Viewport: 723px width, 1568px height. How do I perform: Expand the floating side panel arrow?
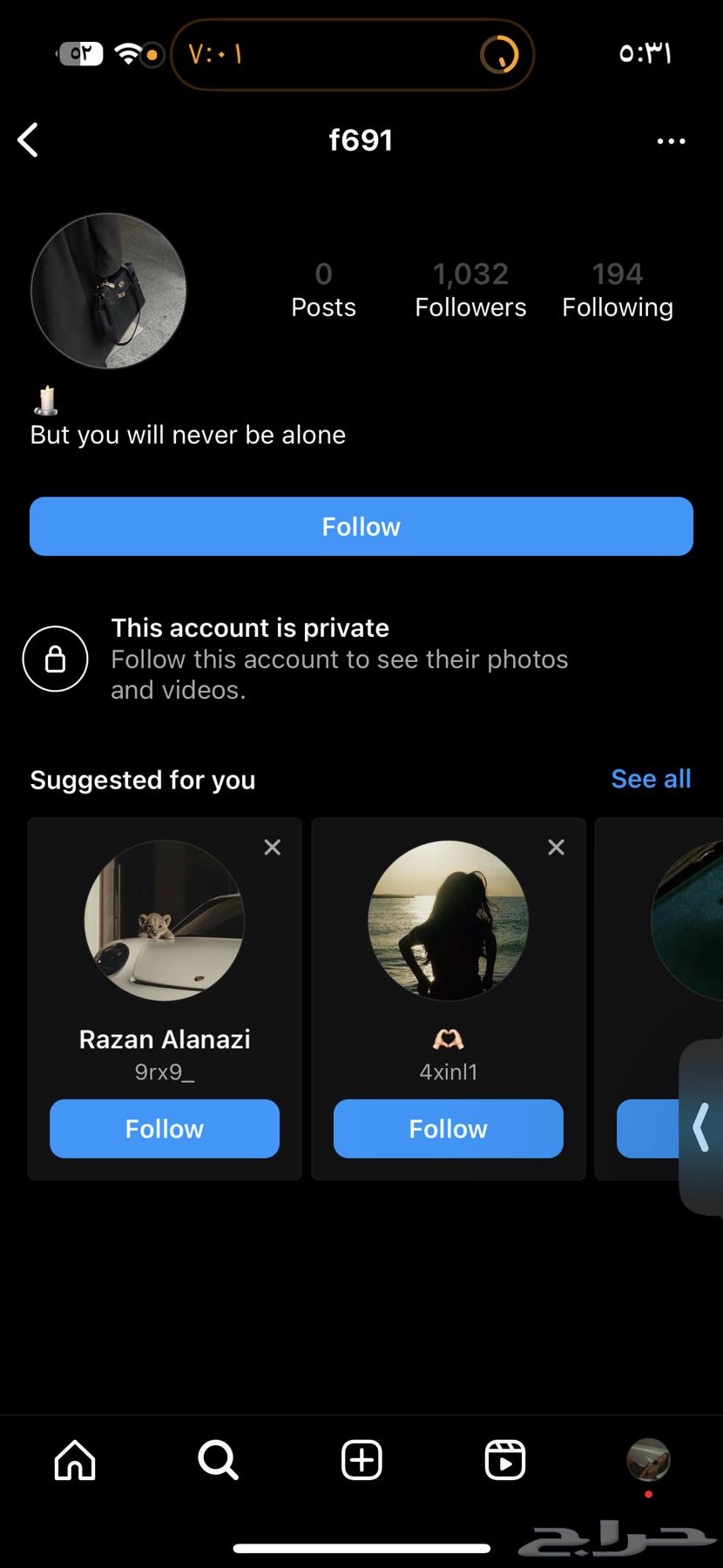pyautogui.click(x=702, y=1127)
